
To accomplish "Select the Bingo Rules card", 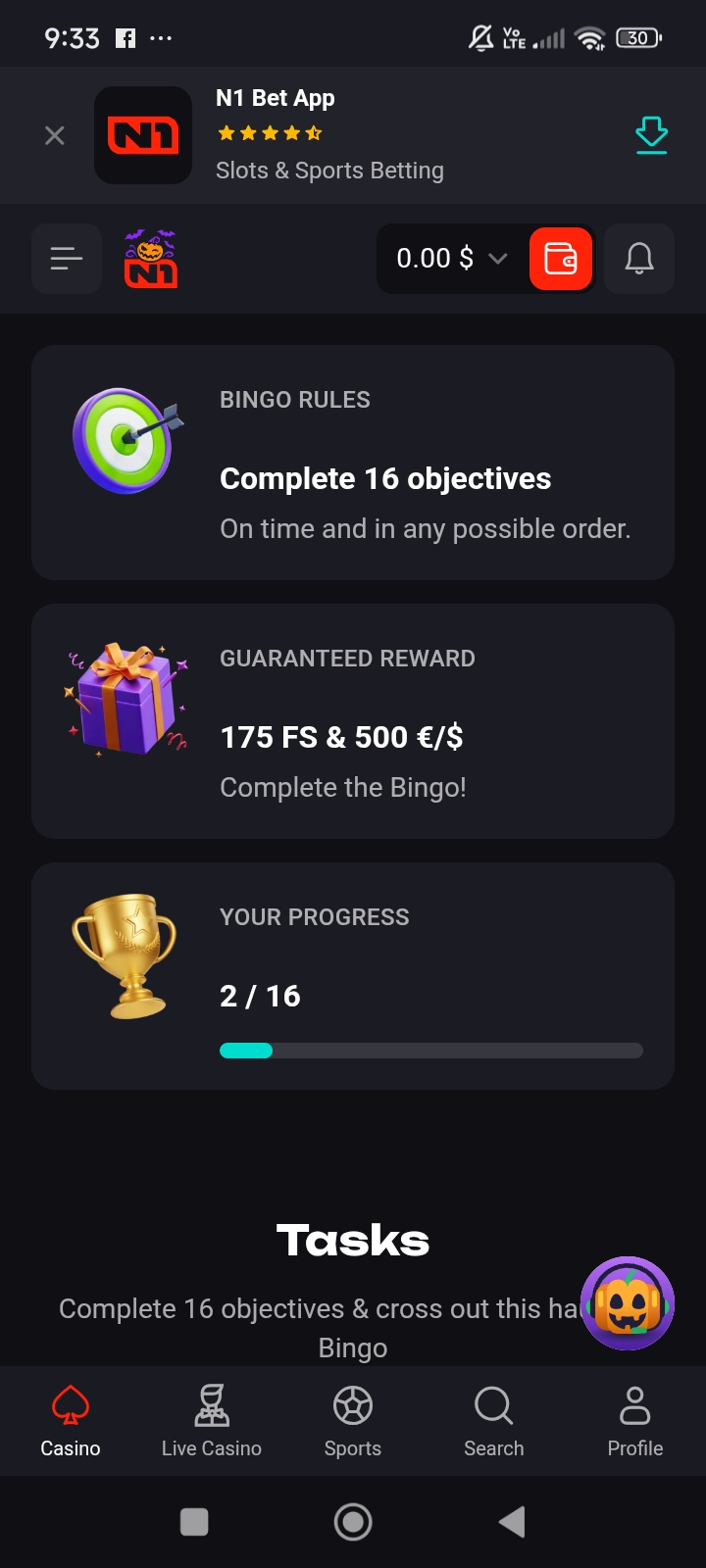I will point(352,463).
